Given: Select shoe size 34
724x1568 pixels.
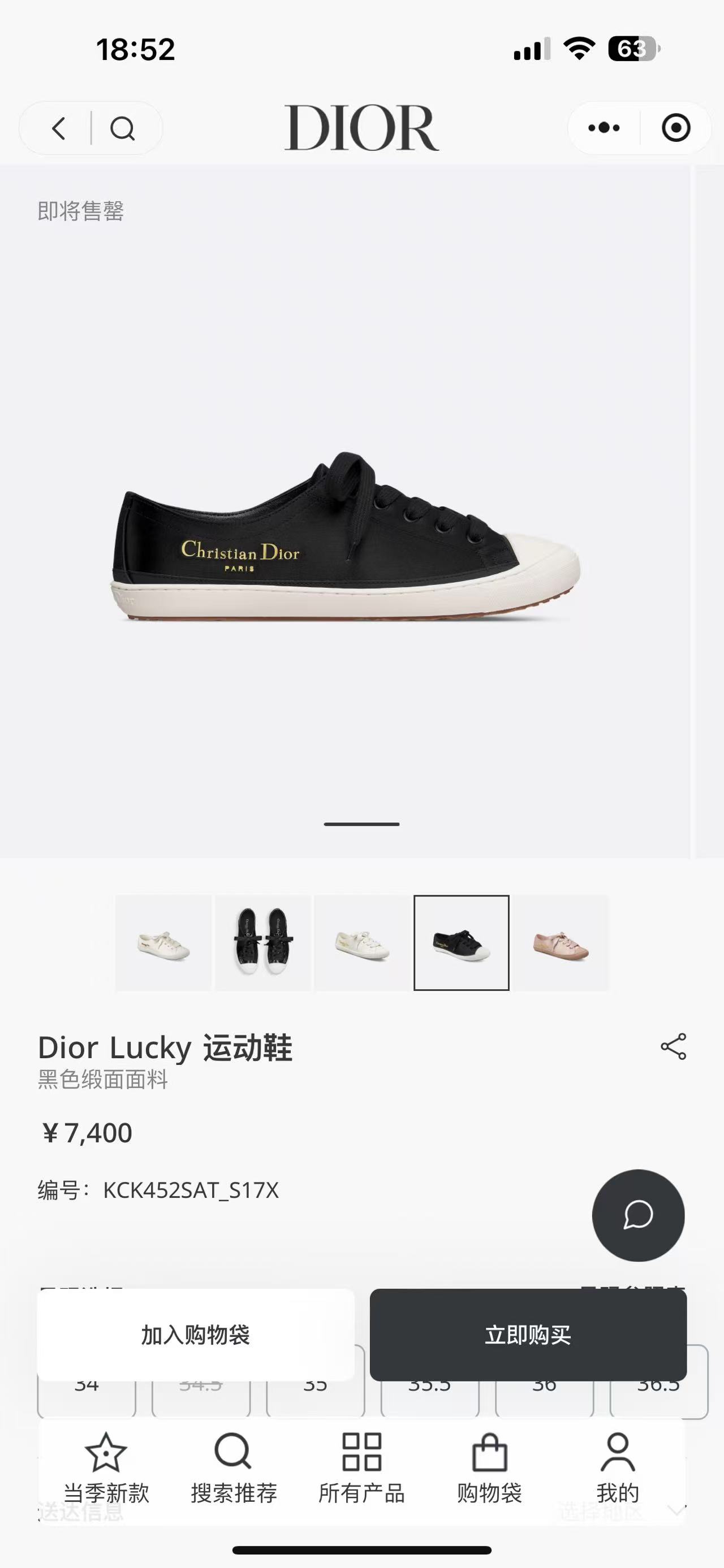Looking at the screenshot, I should pyautogui.click(x=88, y=1384).
